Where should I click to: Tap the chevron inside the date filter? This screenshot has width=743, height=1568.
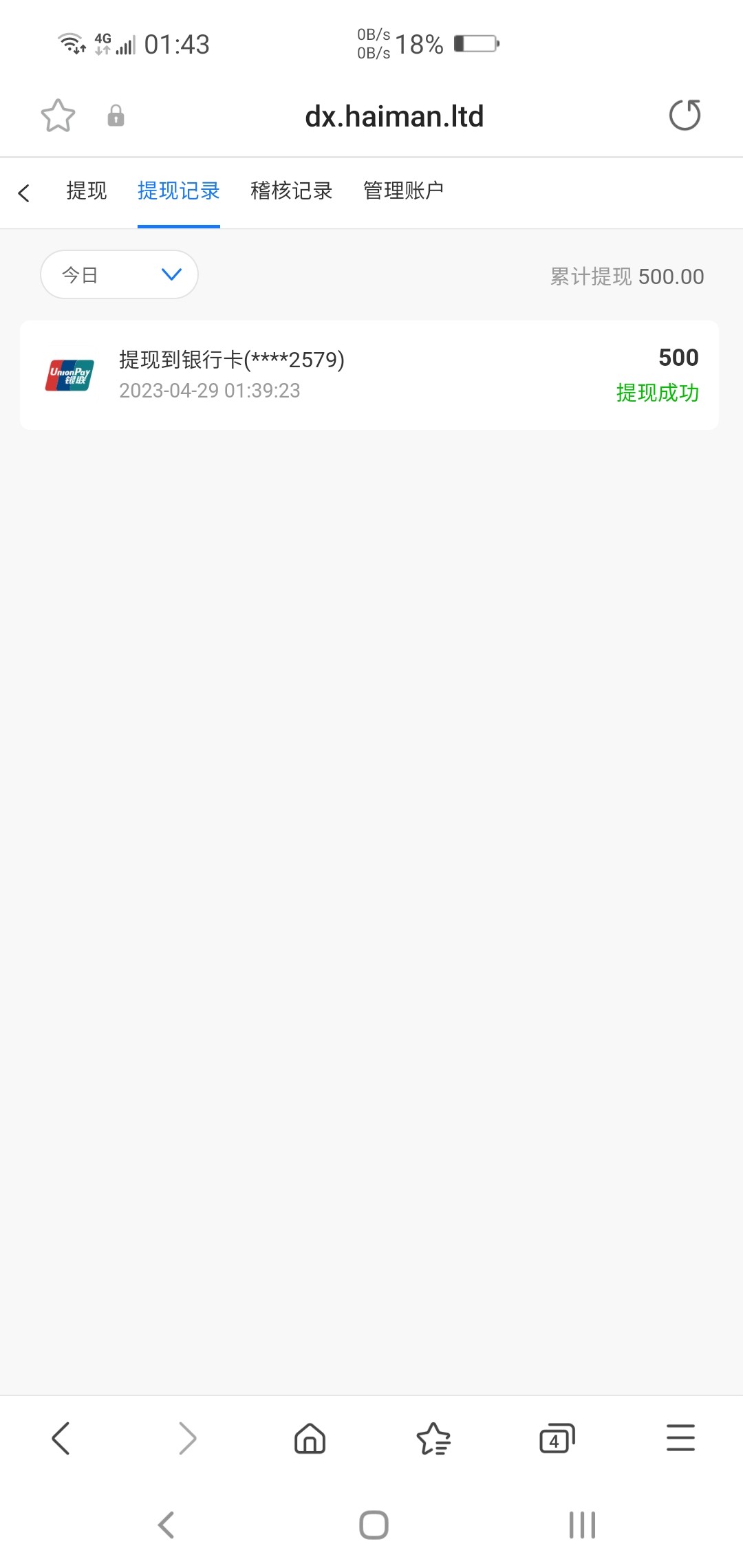point(169,274)
